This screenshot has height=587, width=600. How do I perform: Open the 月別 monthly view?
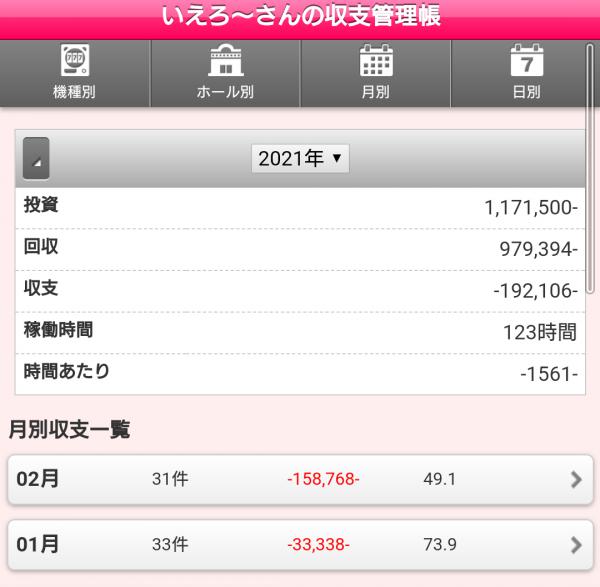pos(375,73)
